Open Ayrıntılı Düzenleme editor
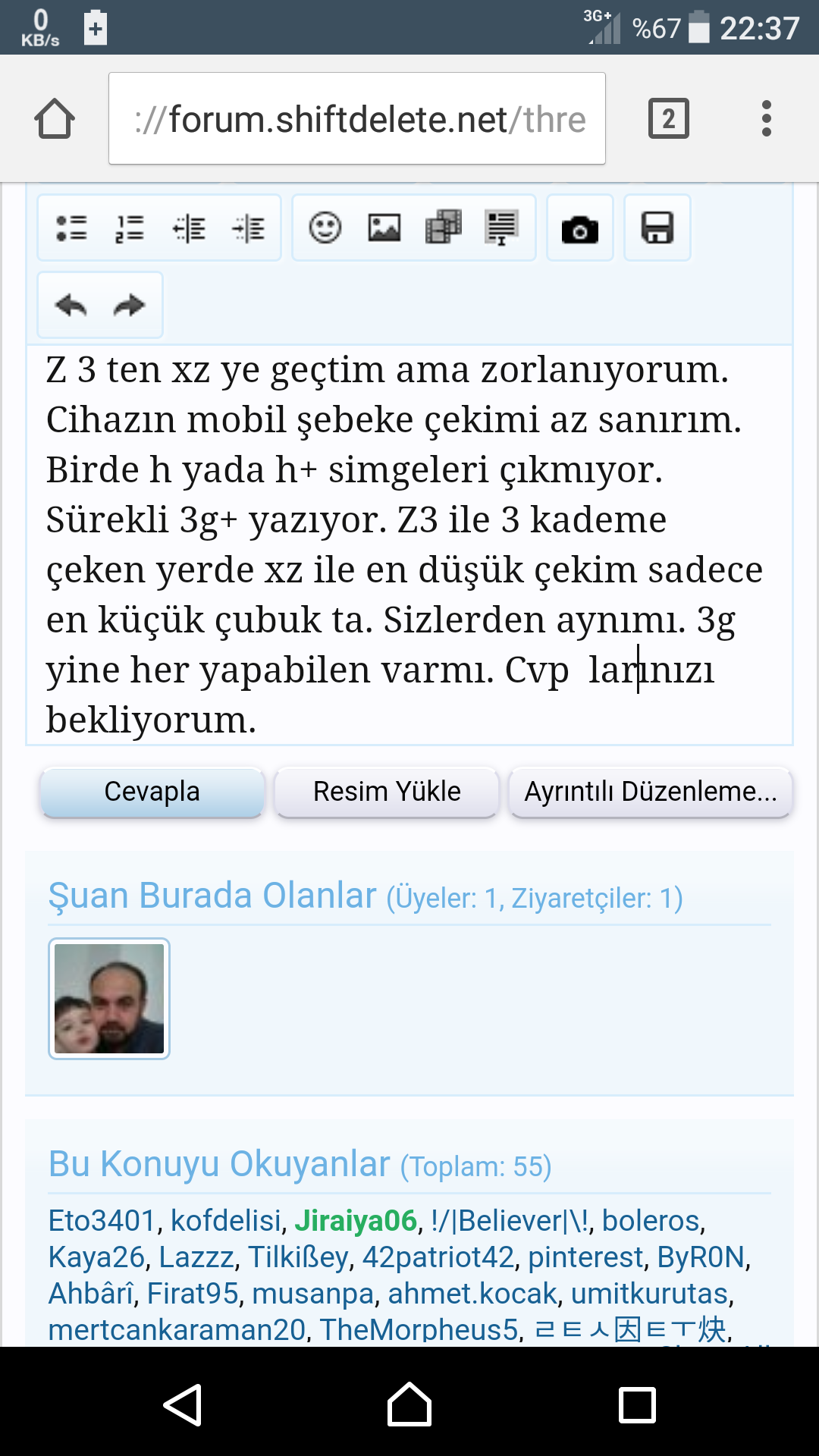The width and height of the screenshot is (819, 1456). pos(651,792)
